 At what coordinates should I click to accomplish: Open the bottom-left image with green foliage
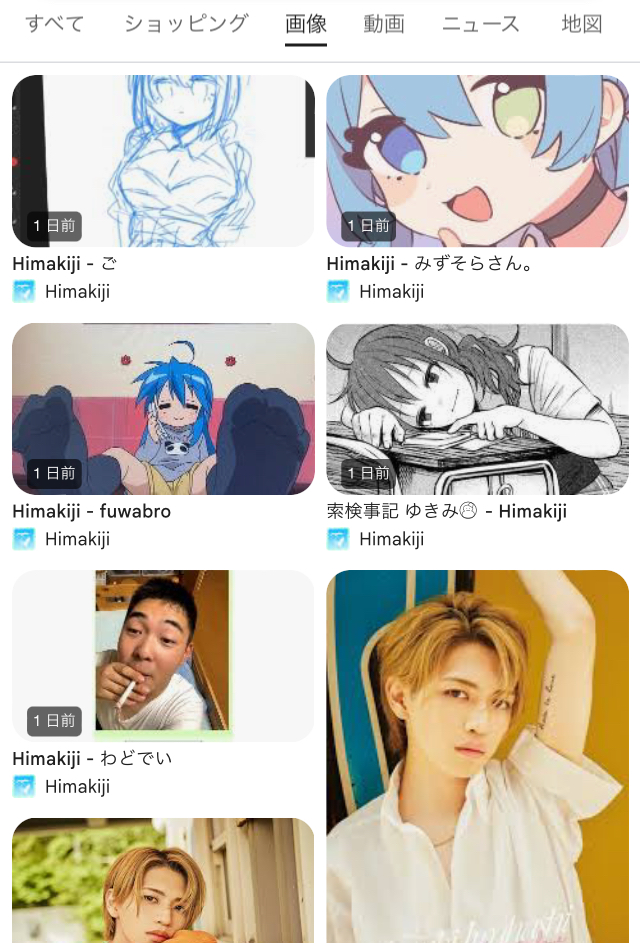tap(163, 880)
